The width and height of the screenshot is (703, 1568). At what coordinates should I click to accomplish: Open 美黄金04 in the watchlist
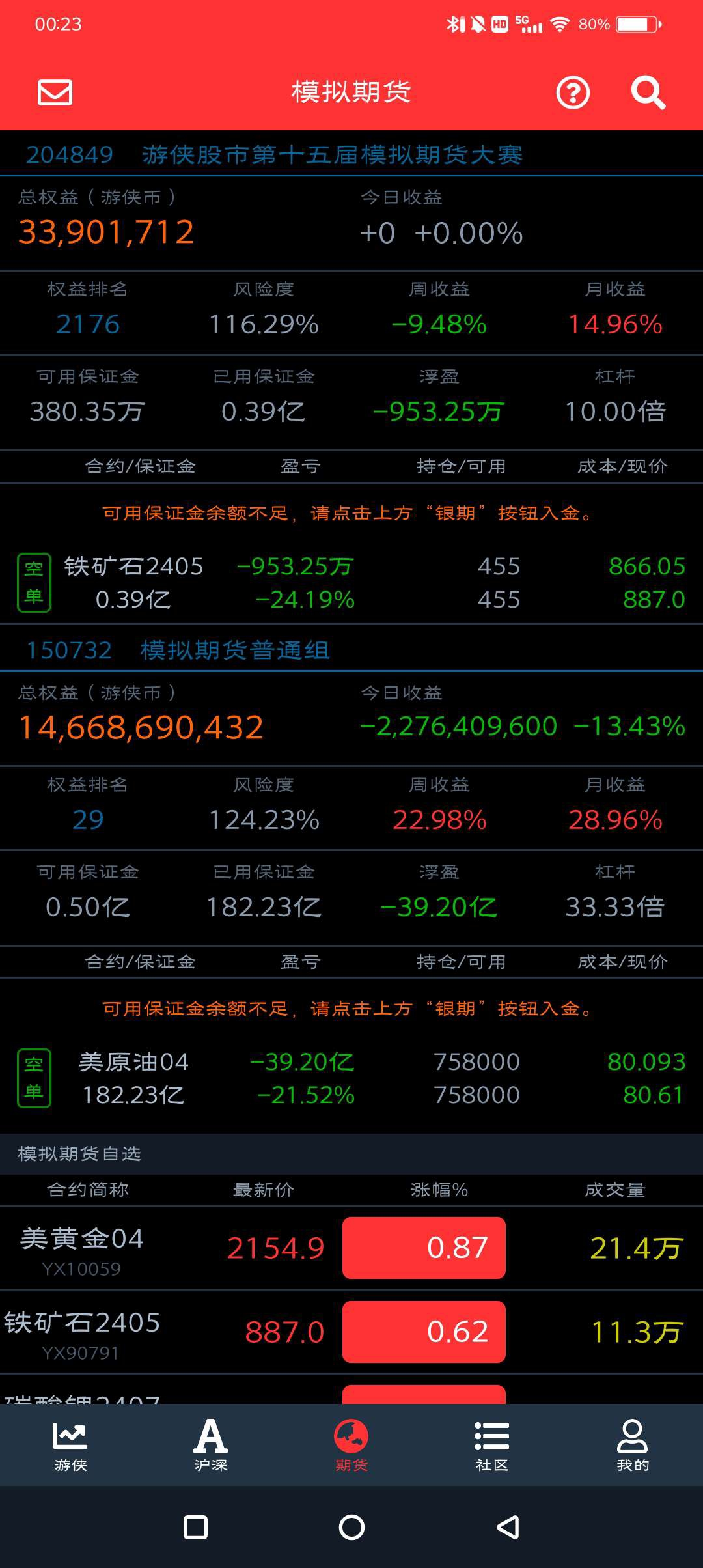[351, 1248]
